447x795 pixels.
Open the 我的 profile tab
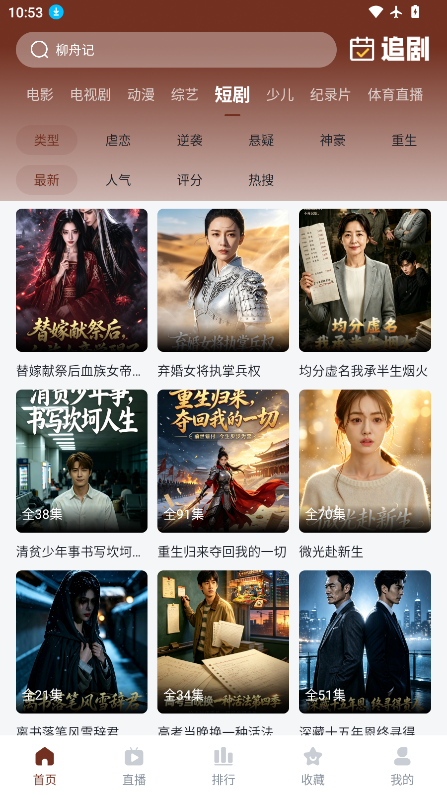point(402,766)
